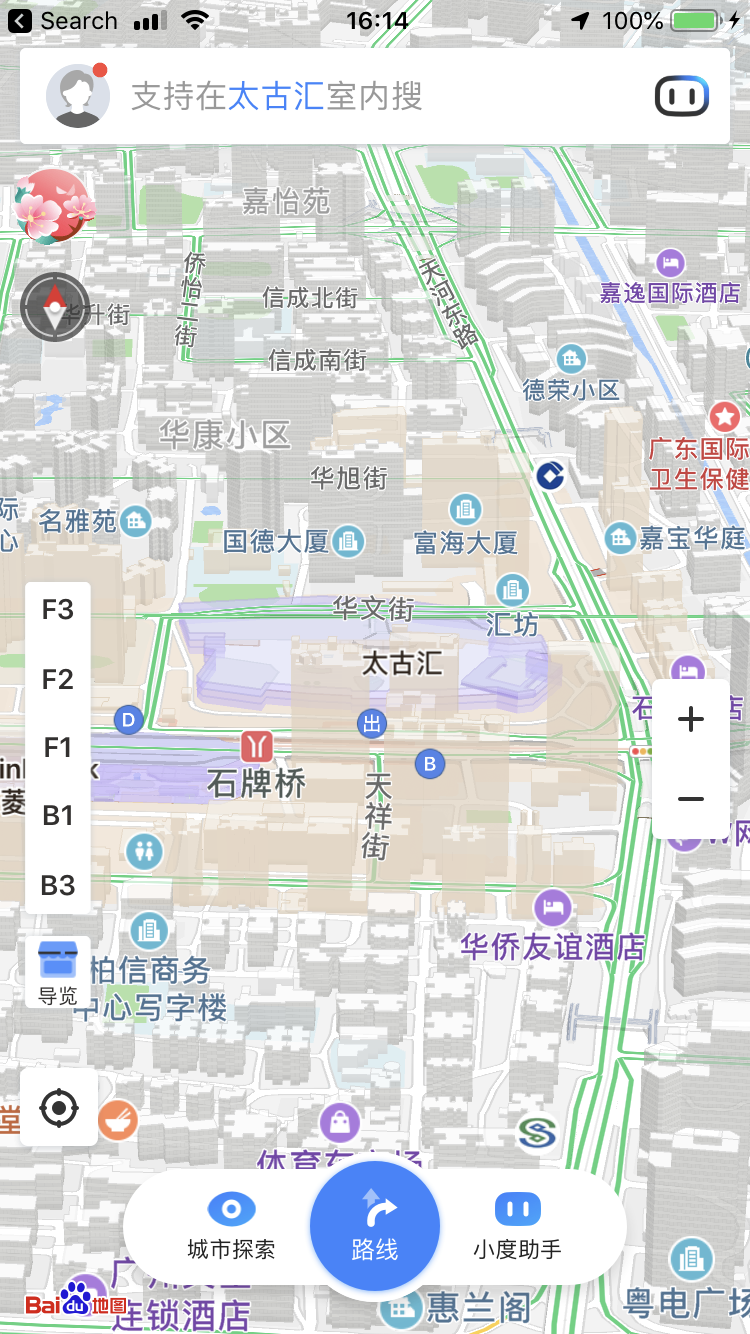Zoom in with the plus button

tap(691, 719)
